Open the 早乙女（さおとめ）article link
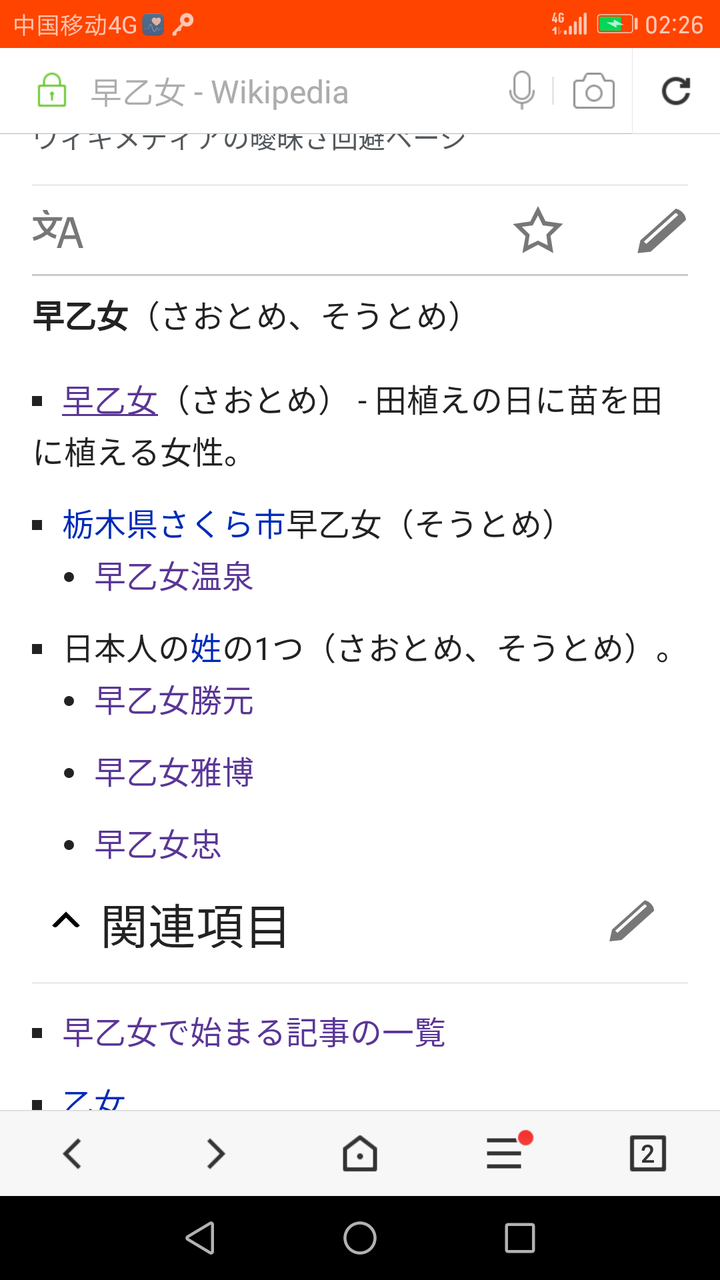 pos(110,400)
